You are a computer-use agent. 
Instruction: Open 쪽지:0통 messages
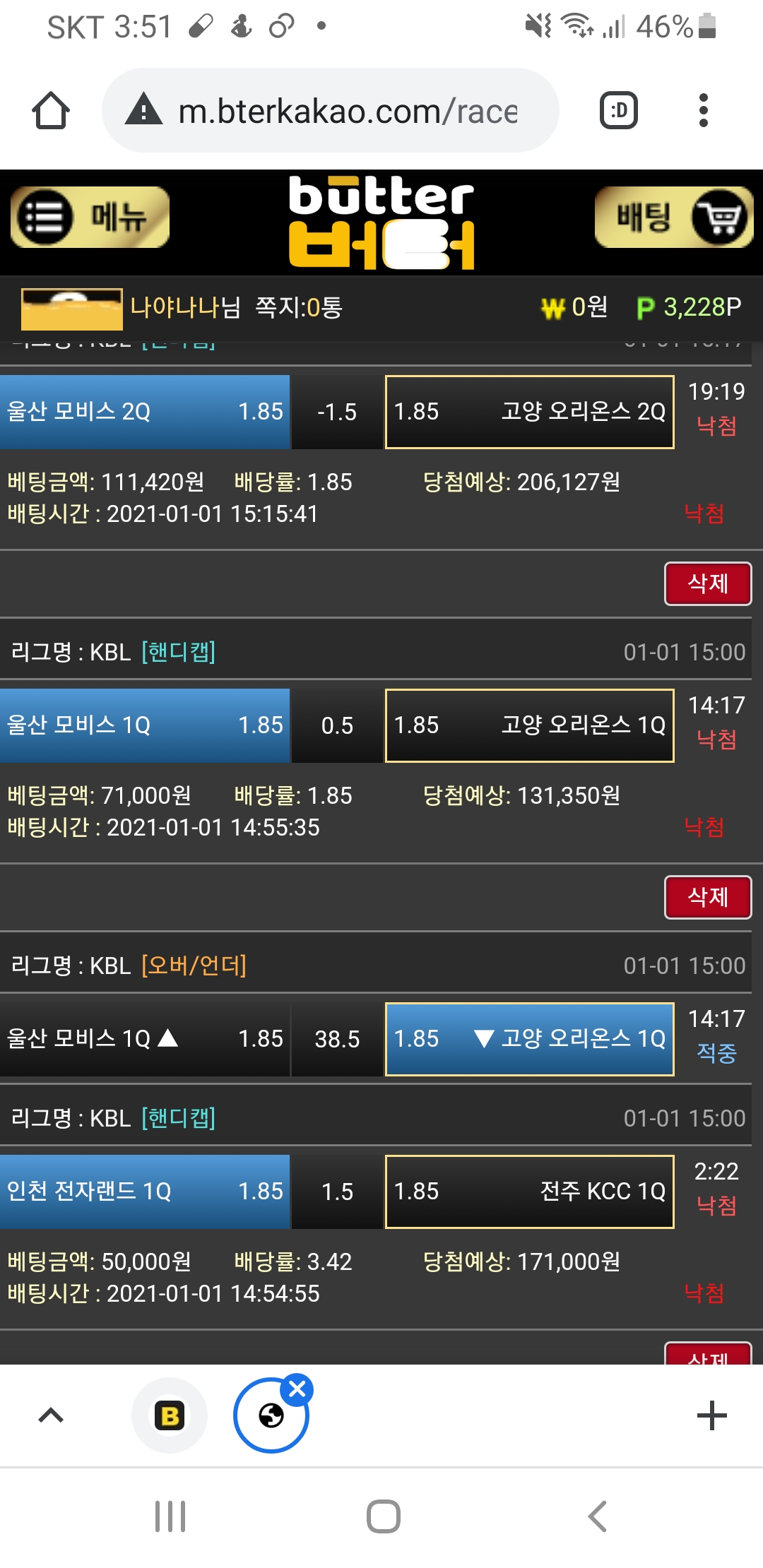(298, 307)
